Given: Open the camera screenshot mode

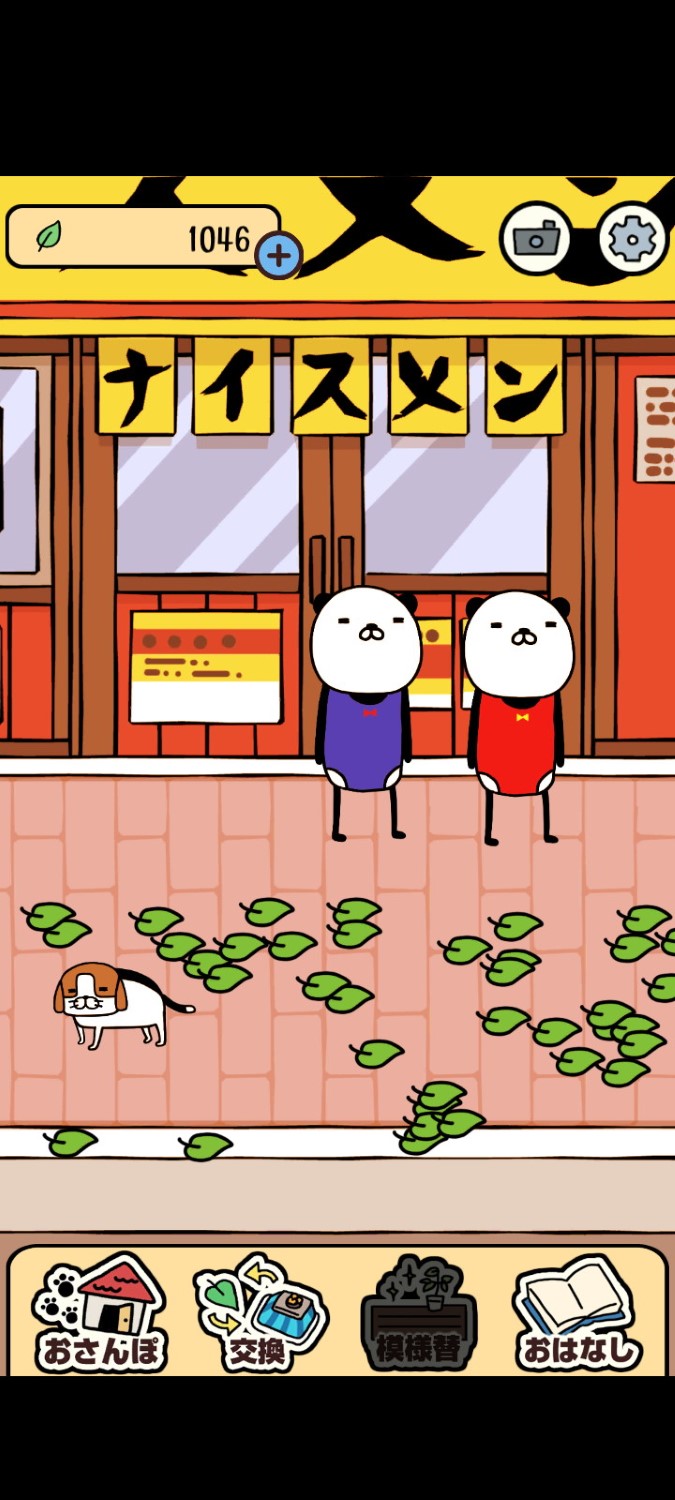Looking at the screenshot, I should tap(536, 239).
